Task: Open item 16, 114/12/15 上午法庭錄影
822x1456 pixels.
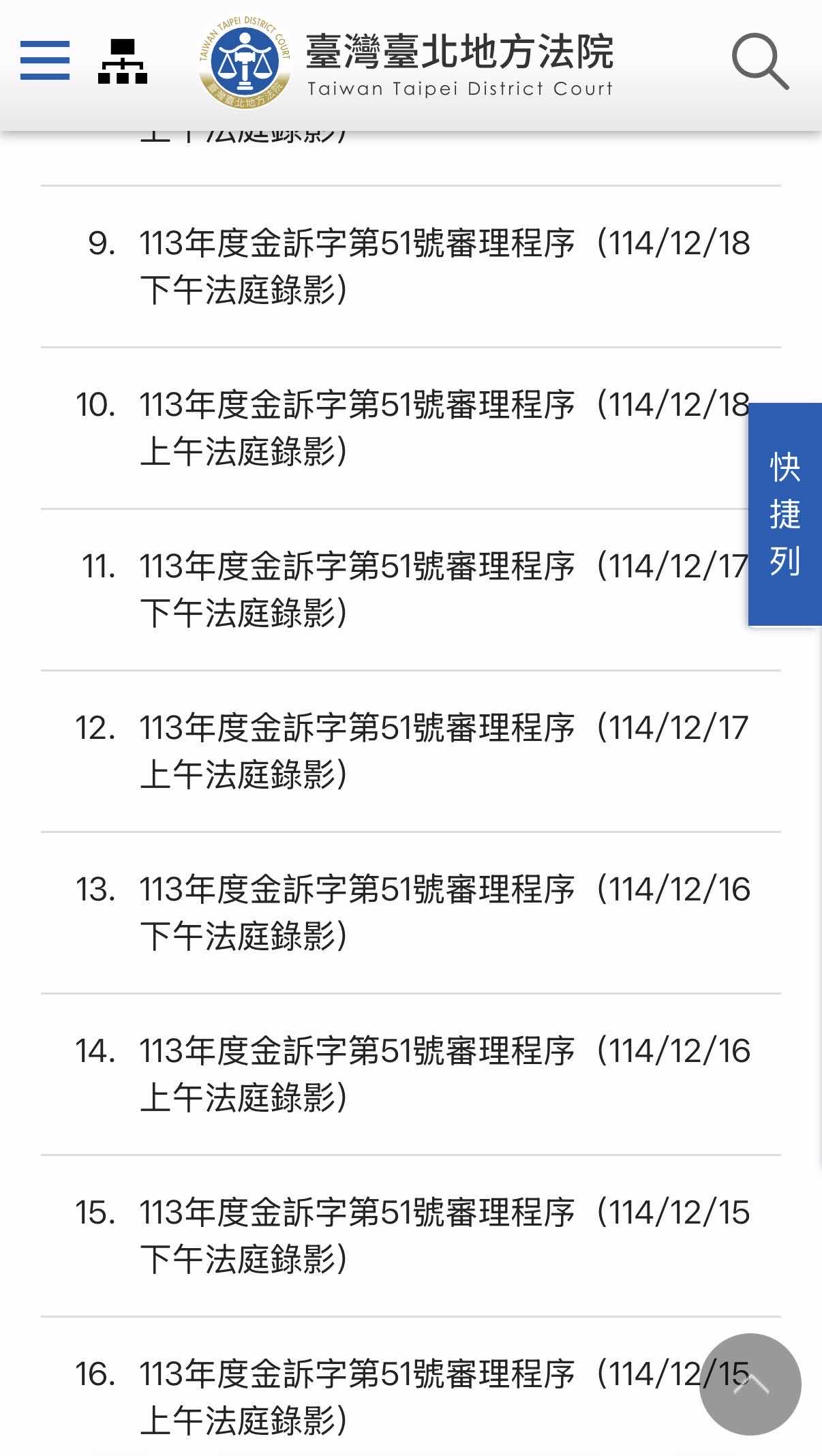Action: [409, 1397]
